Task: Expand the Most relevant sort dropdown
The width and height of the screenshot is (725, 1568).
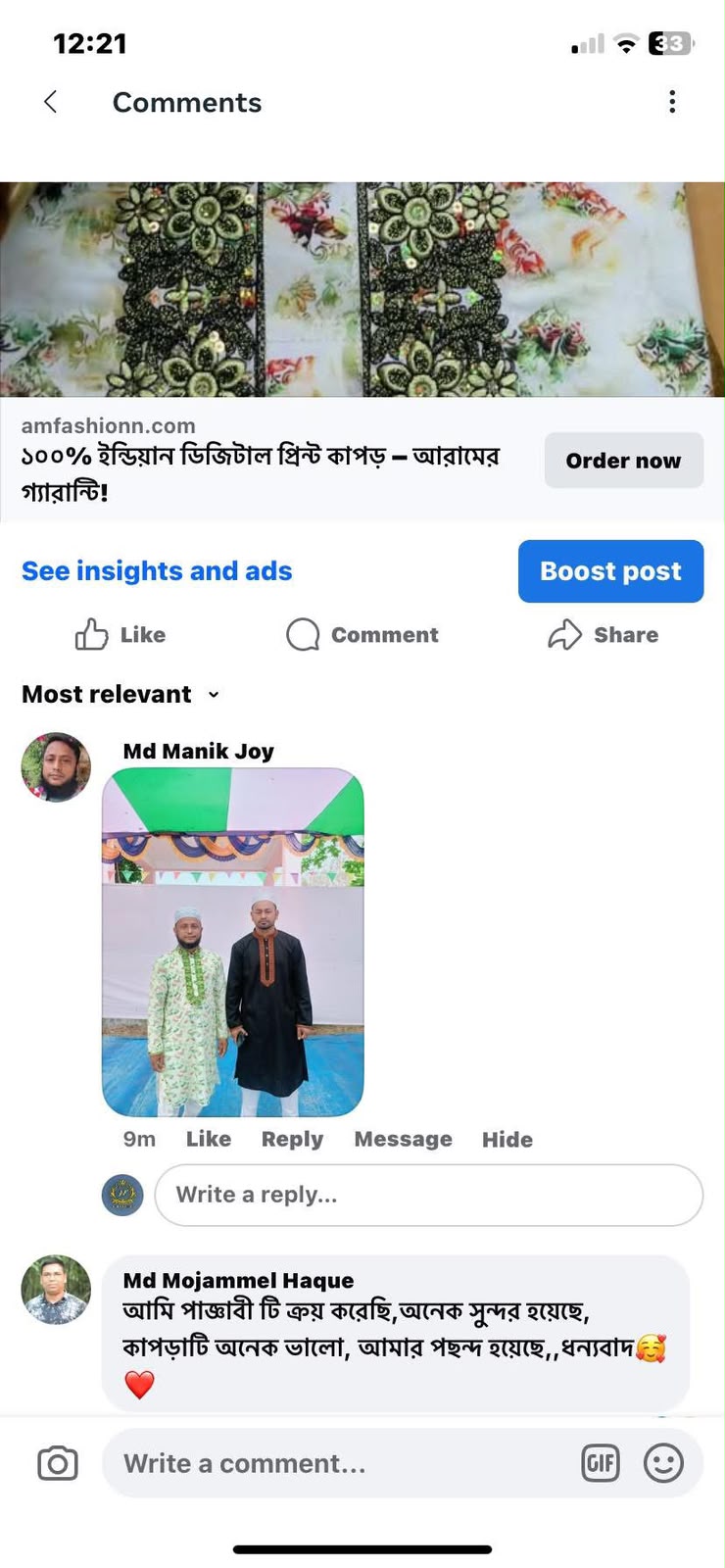Action: point(121,695)
